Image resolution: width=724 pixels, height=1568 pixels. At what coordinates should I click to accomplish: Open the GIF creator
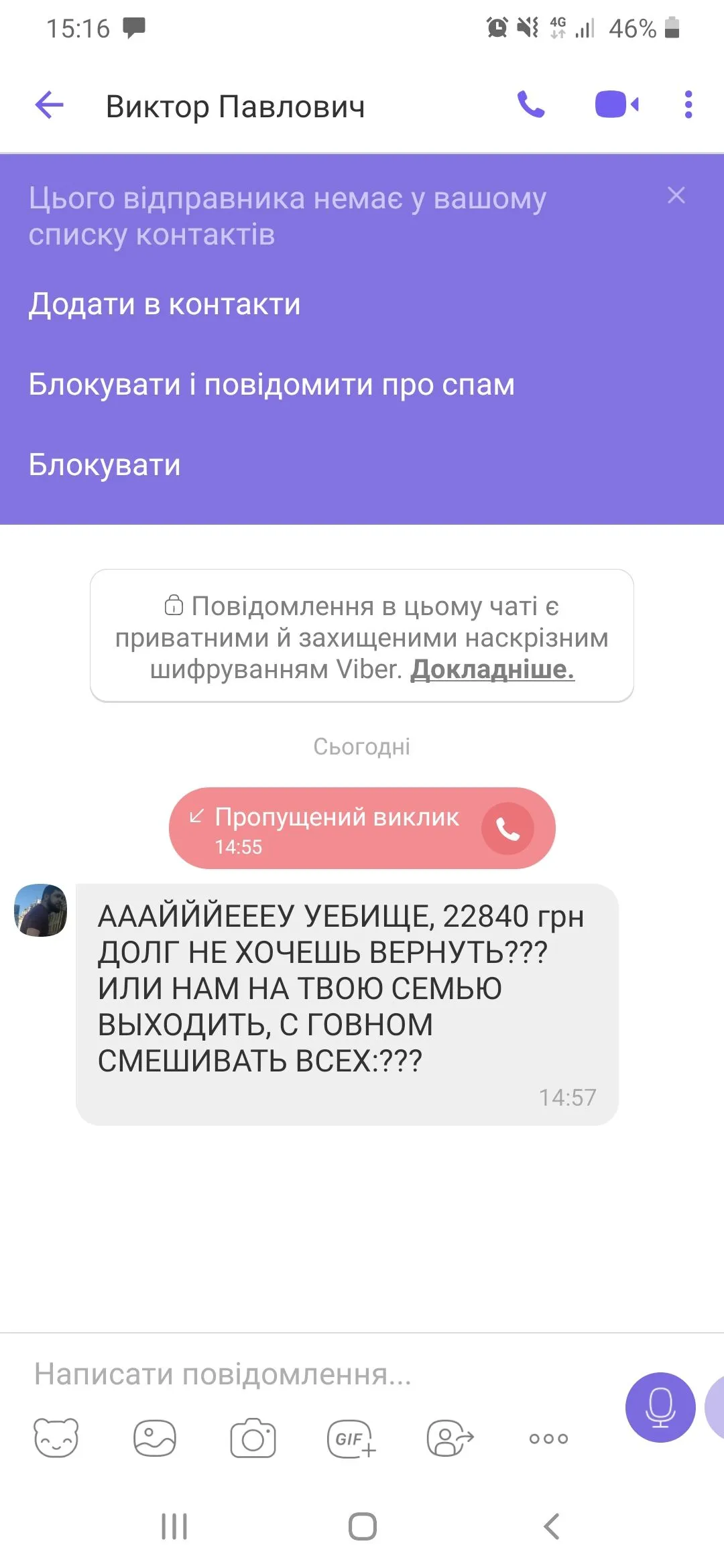coord(351,1438)
